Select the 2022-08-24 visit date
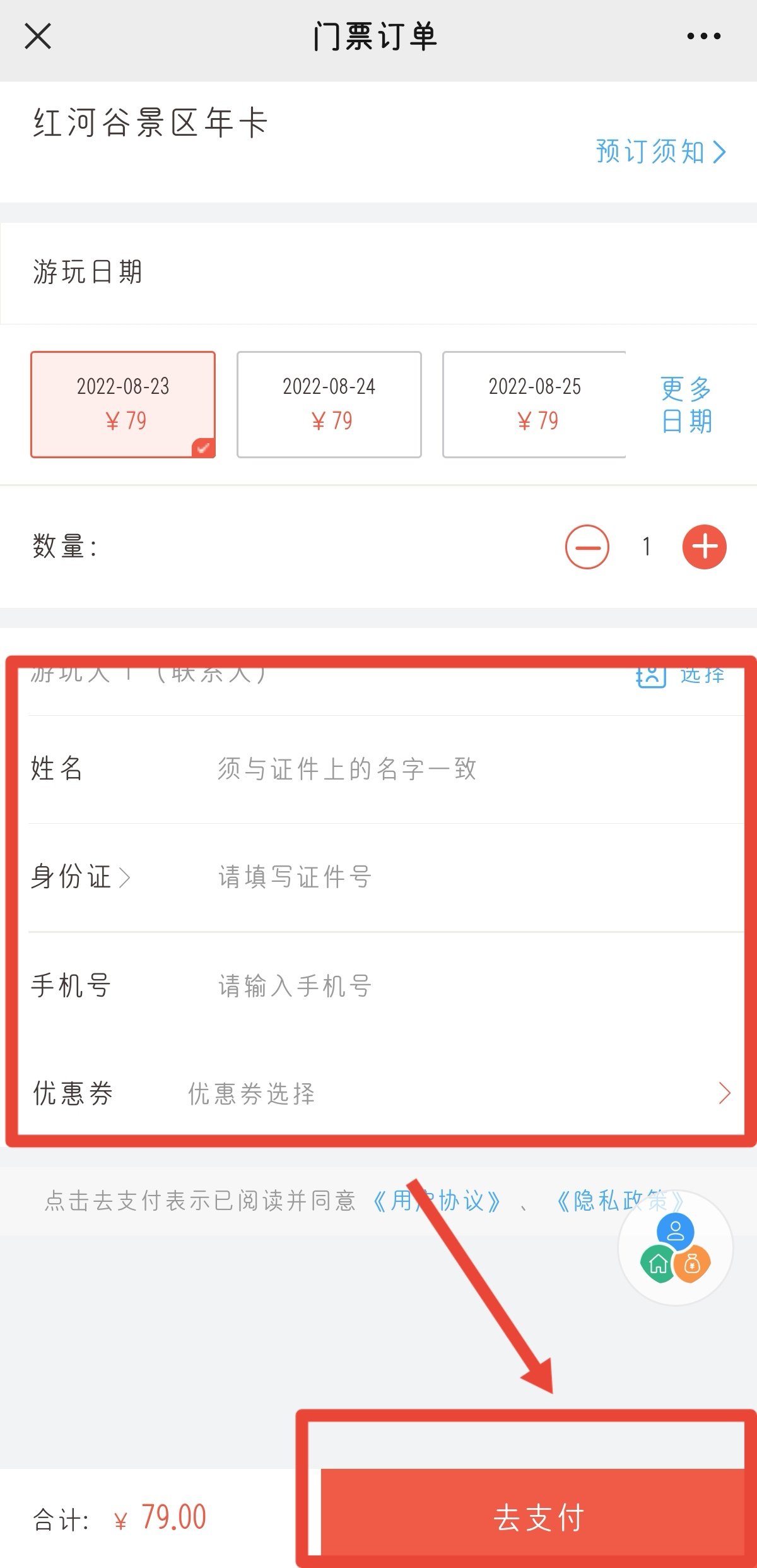This screenshot has height=1568, width=757. pyautogui.click(x=329, y=404)
